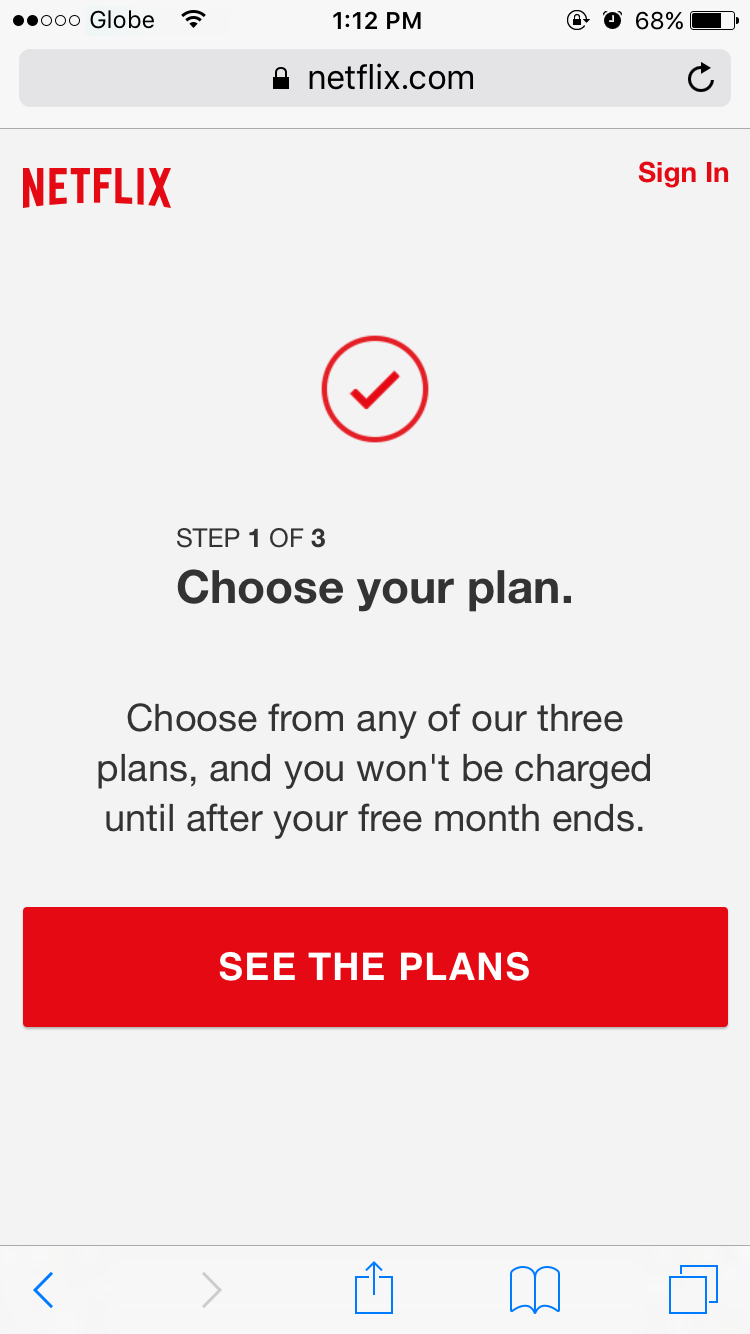Open the Safari bookmarks icon

[x=534, y=1289]
